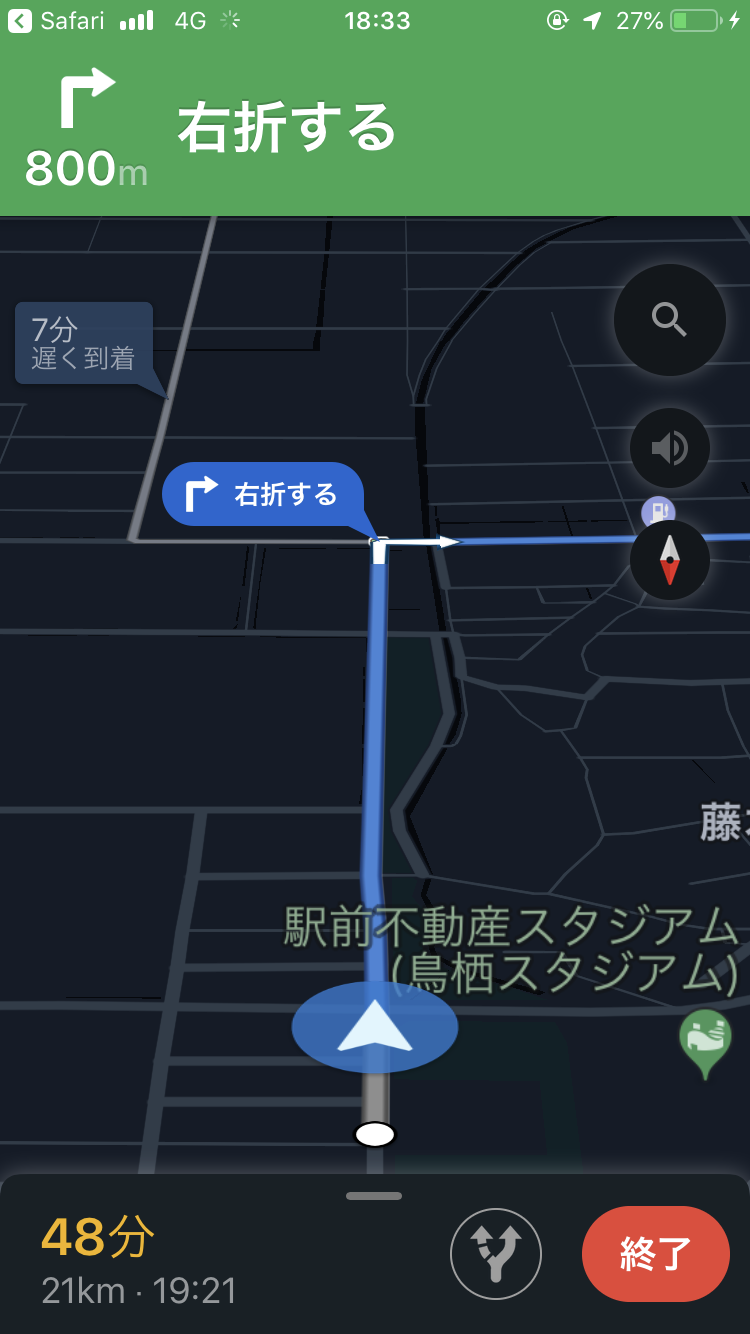Tap the blue 右折する turn bubble

pyautogui.click(x=263, y=494)
